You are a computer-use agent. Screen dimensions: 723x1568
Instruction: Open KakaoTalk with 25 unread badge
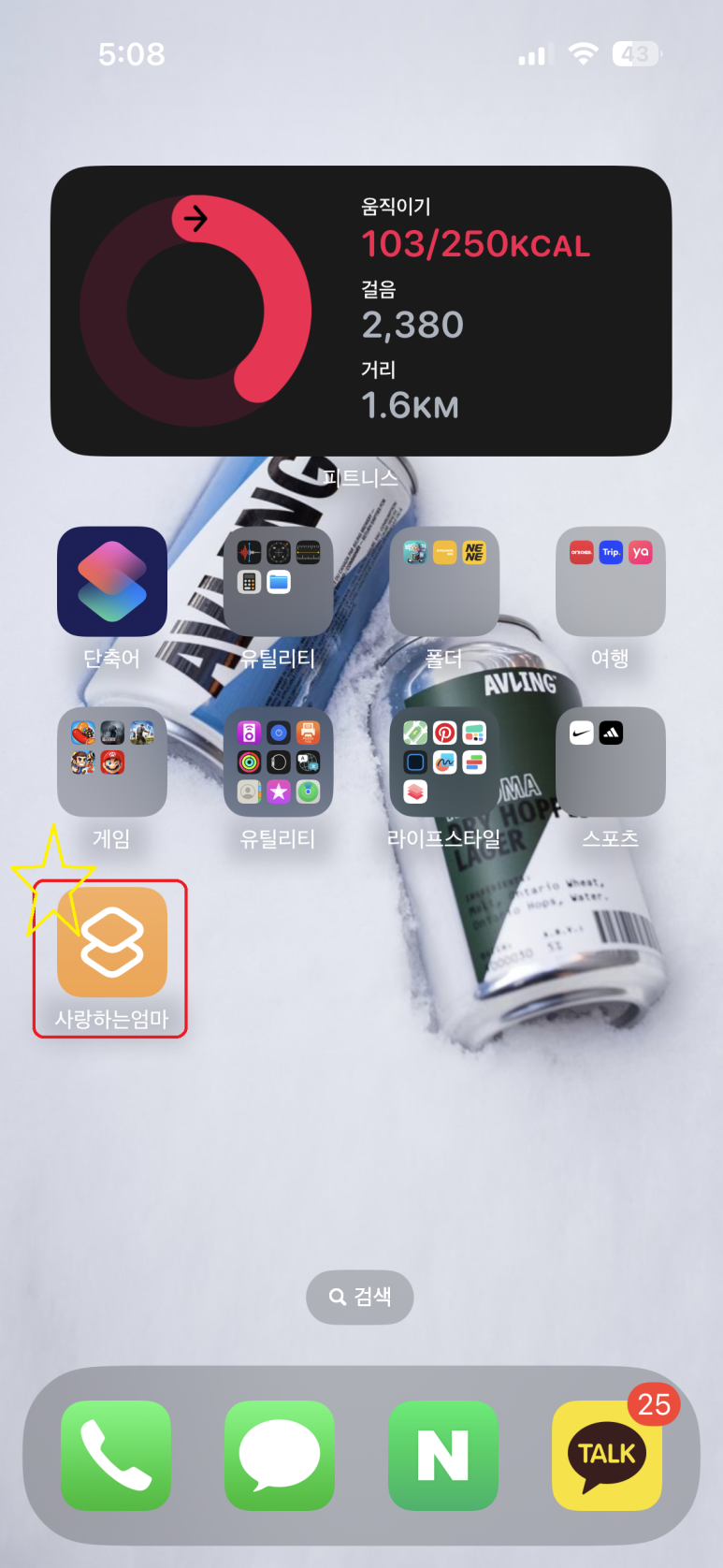[607, 1455]
